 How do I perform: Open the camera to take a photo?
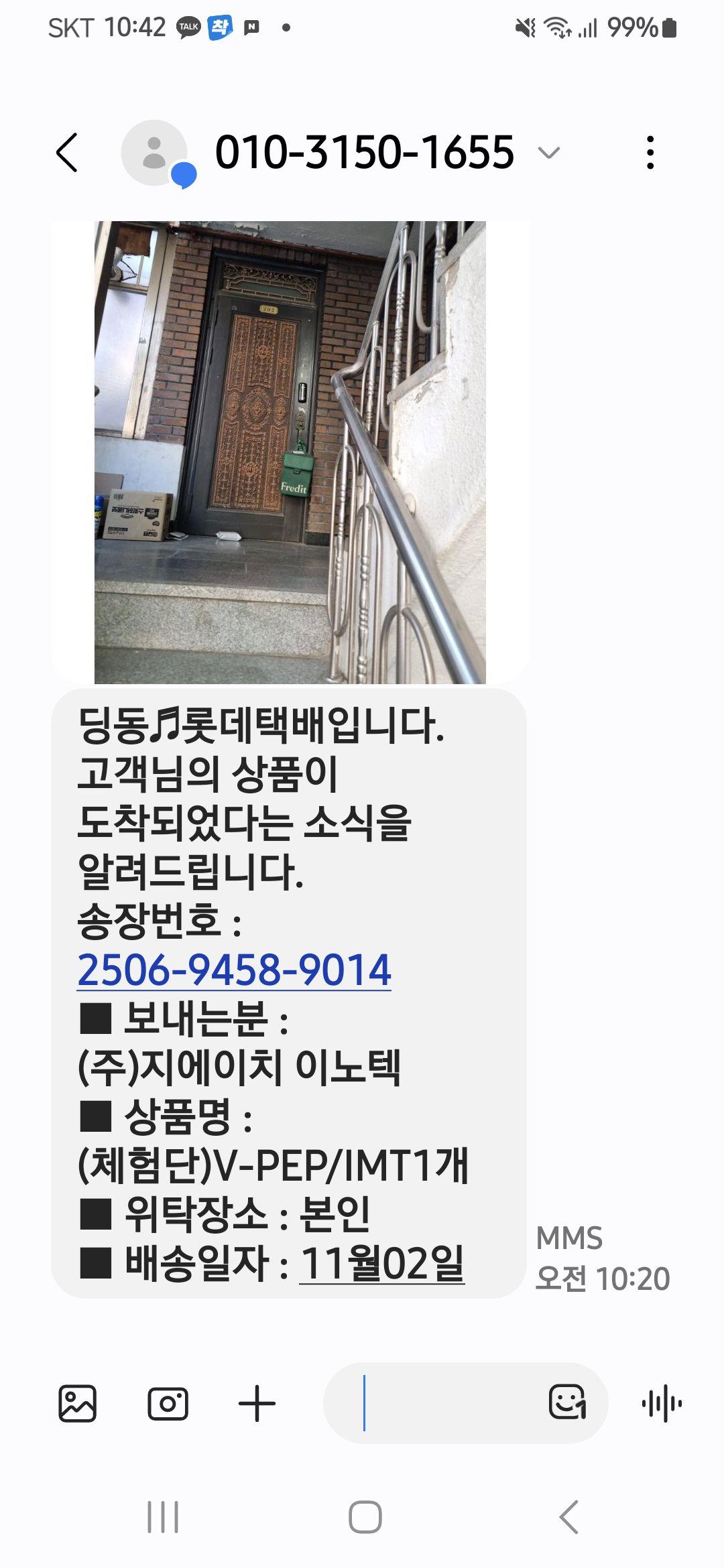(168, 1402)
